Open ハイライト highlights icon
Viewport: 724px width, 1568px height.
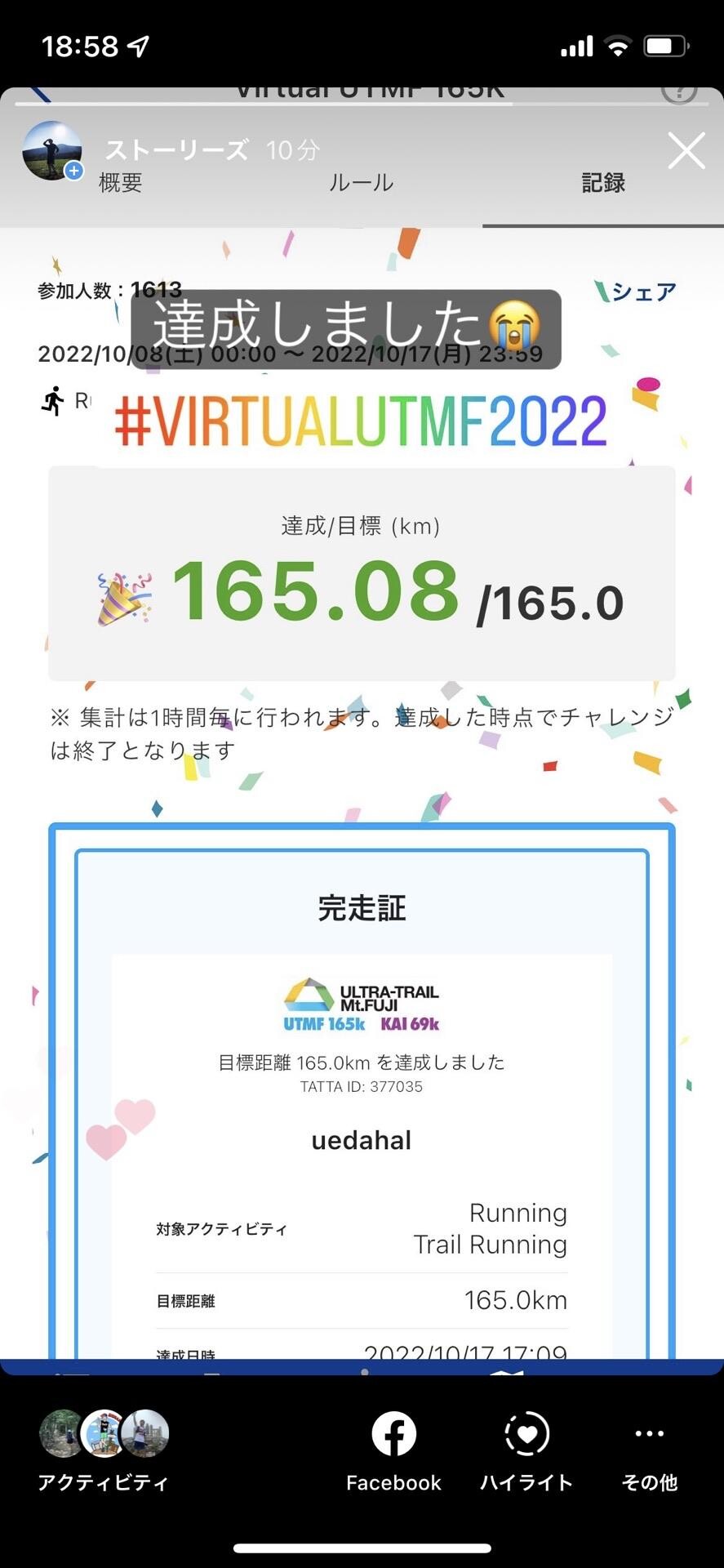pos(527,1434)
